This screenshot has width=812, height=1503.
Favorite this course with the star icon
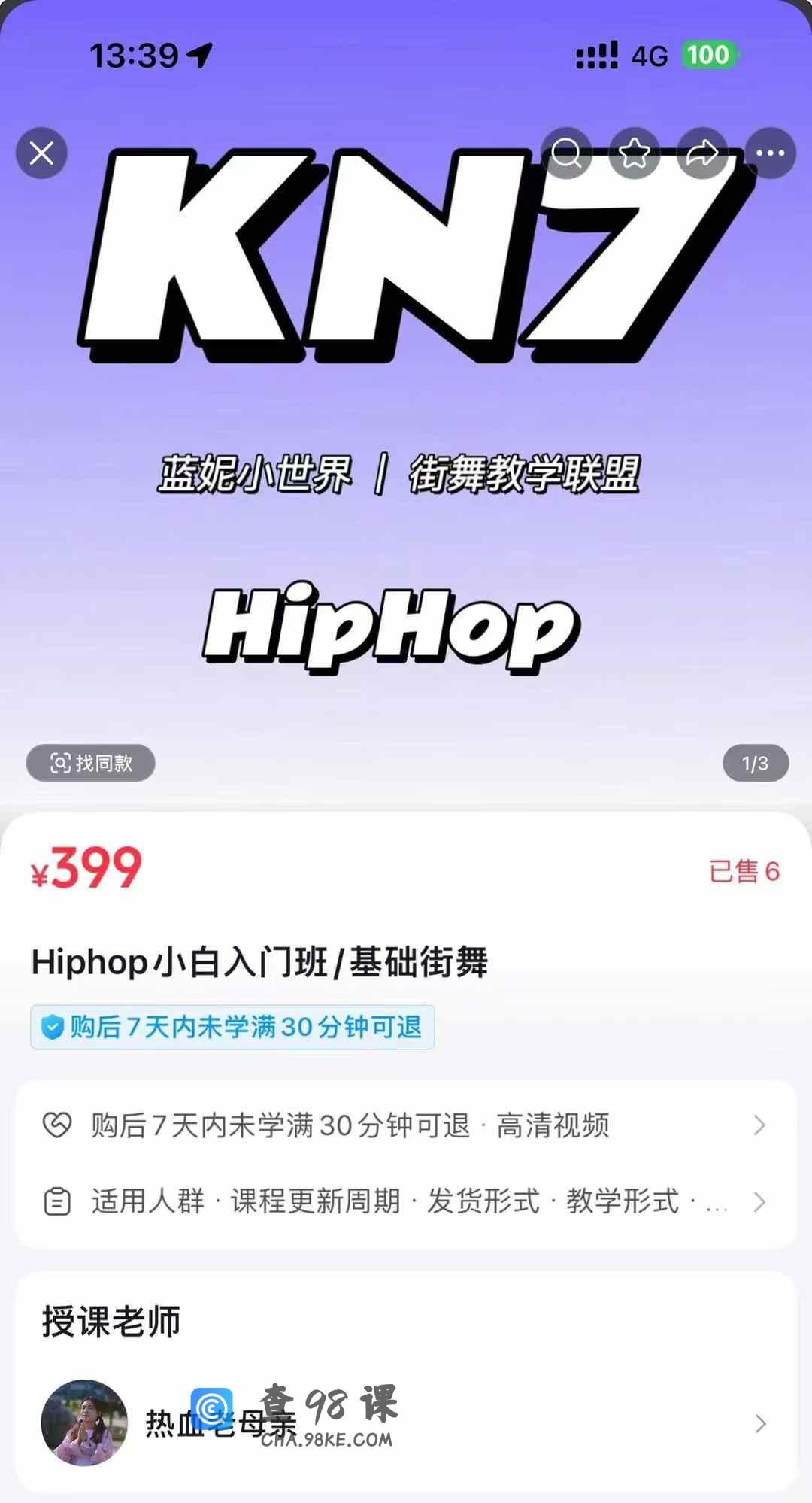coord(635,153)
